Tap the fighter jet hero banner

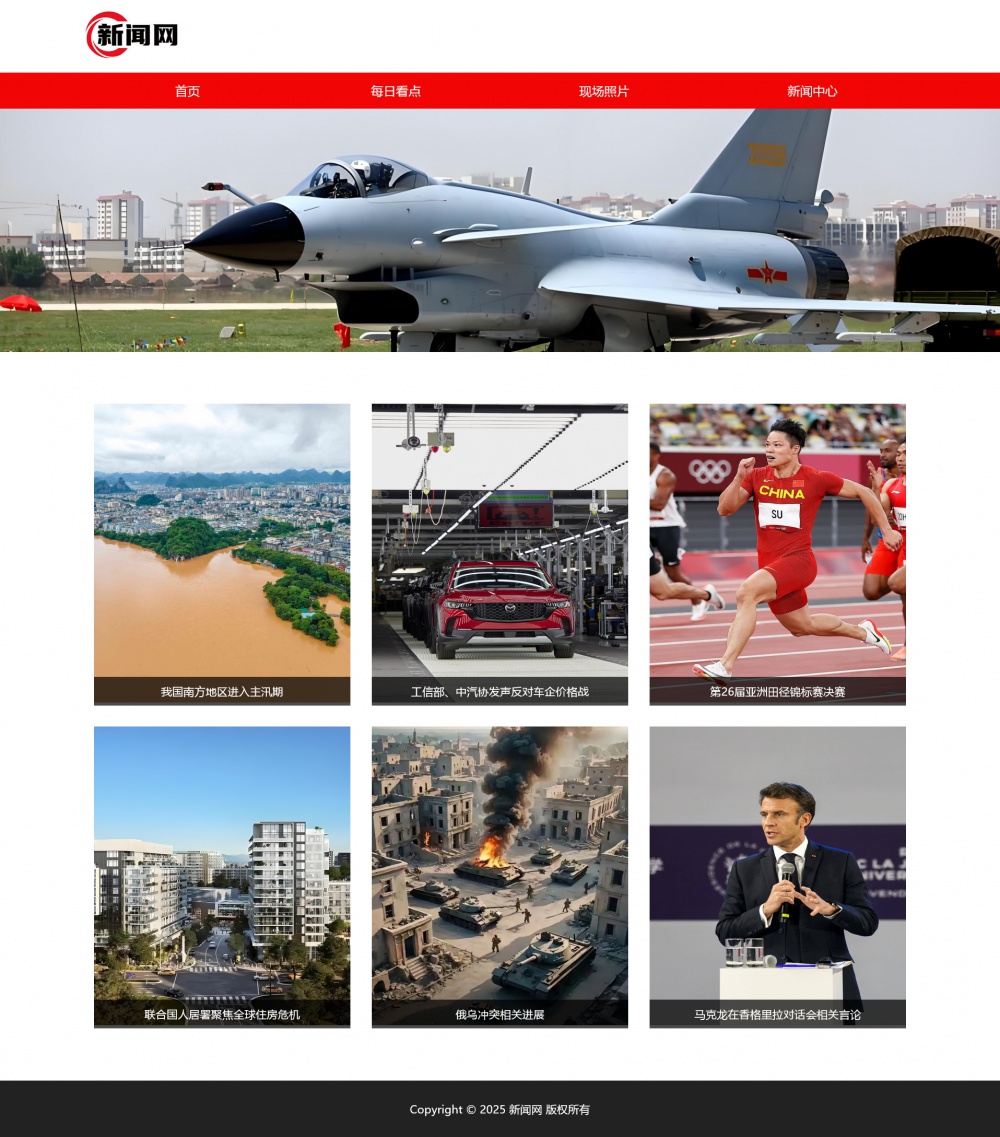pyautogui.click(x=500, y=230)
